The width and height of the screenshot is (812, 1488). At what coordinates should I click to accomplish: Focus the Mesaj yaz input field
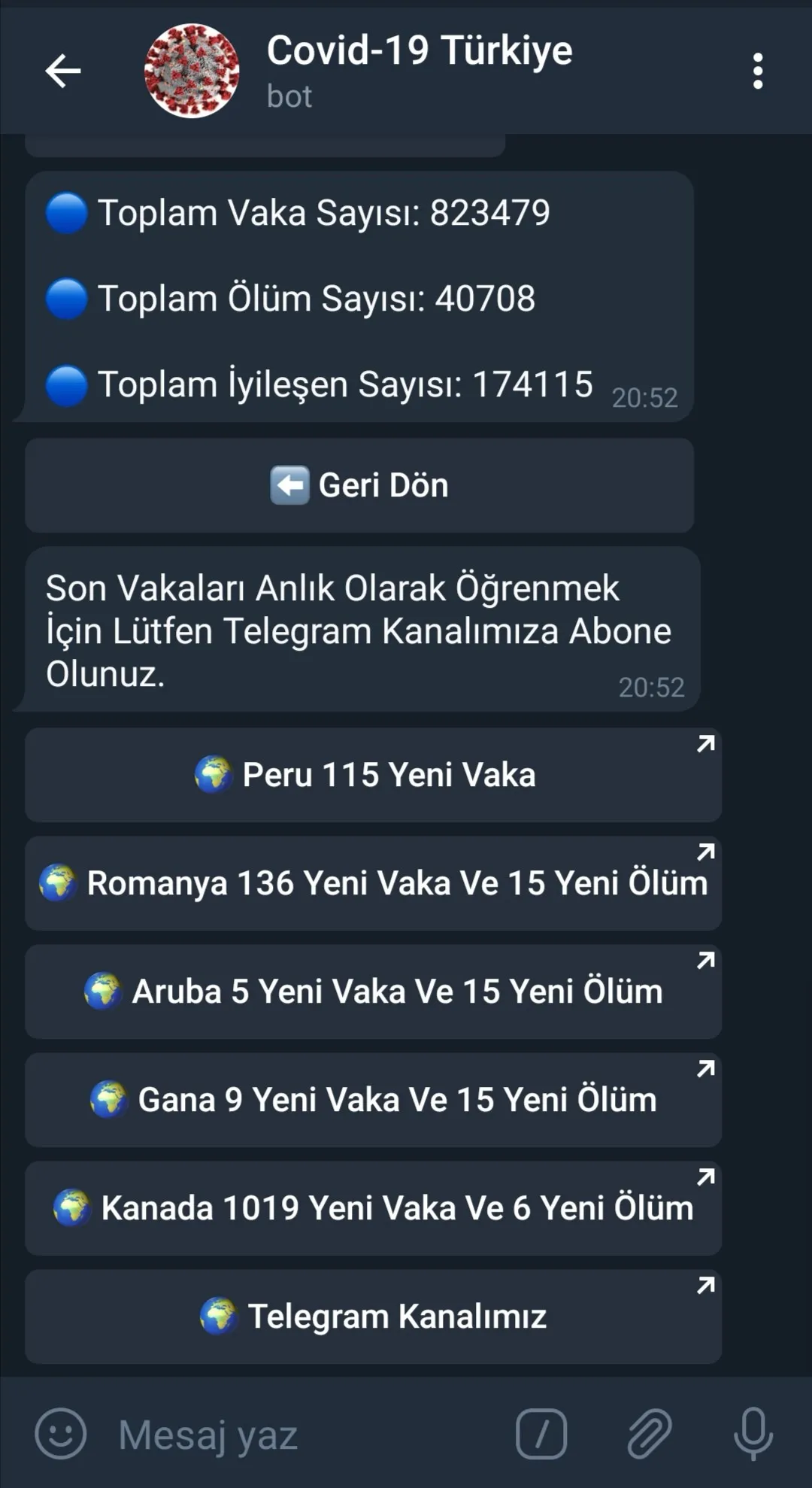pyautogui.click(x=301, y=1434)
